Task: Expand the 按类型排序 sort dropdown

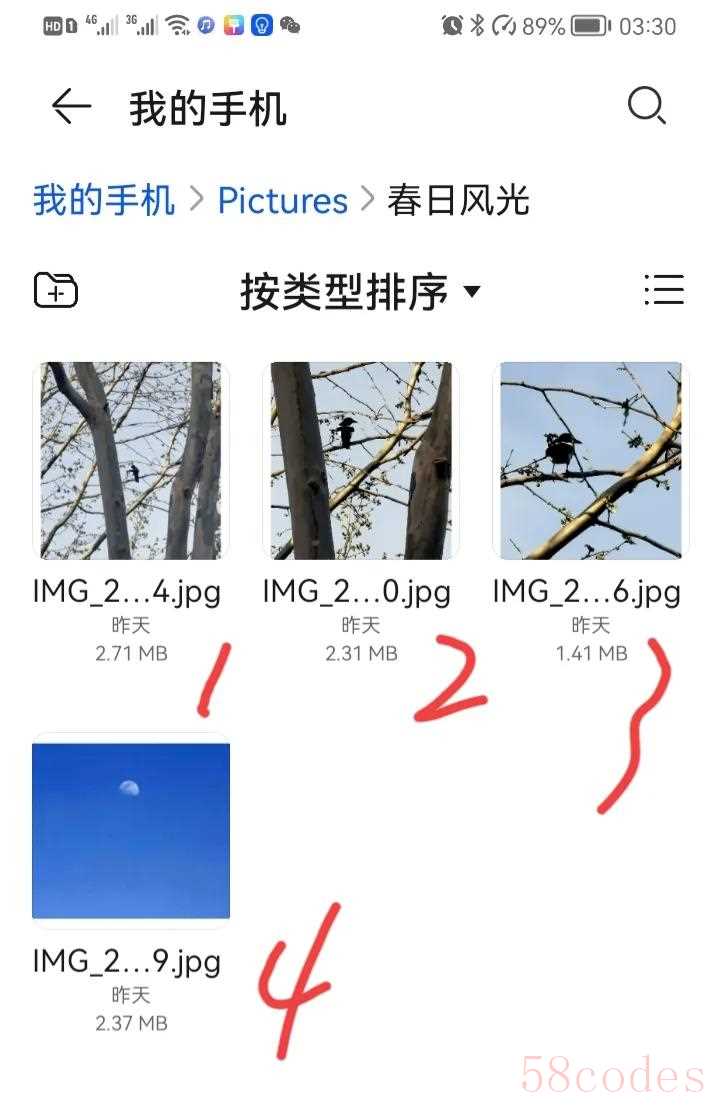Action: click(x=360, y=291)
